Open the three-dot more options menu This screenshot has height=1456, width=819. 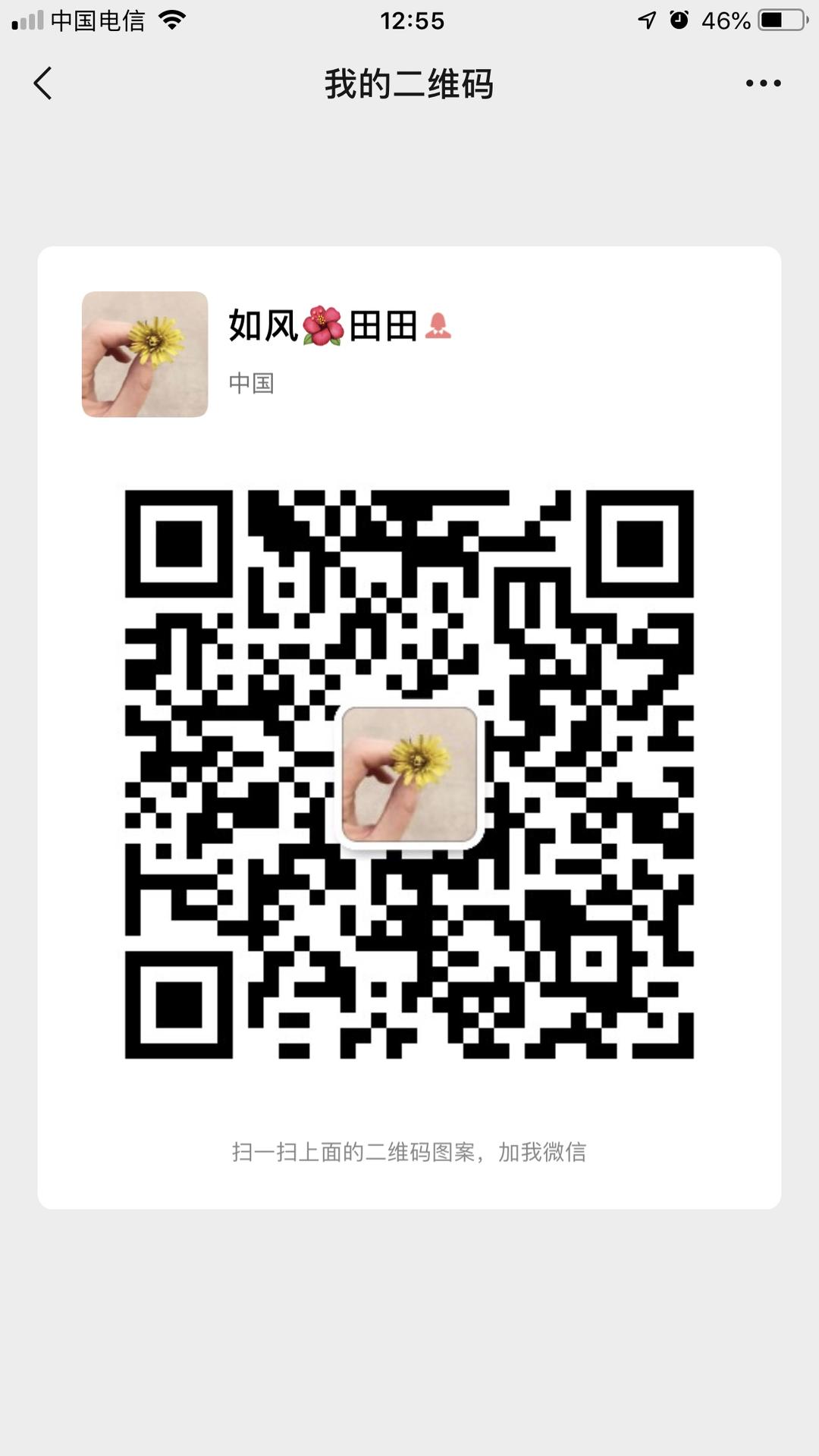[763, 83]
